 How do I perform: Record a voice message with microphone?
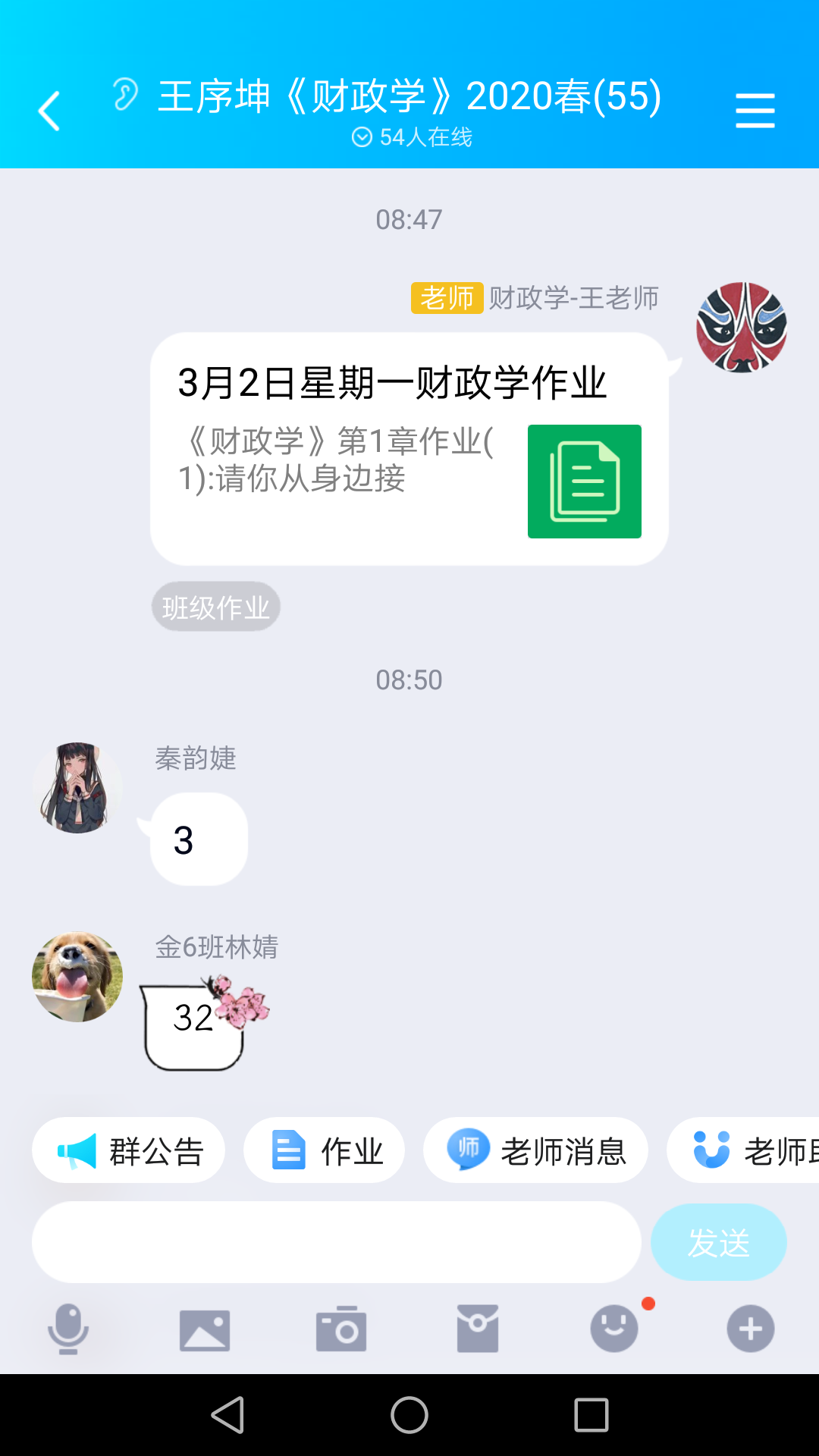coord(68,1329)
